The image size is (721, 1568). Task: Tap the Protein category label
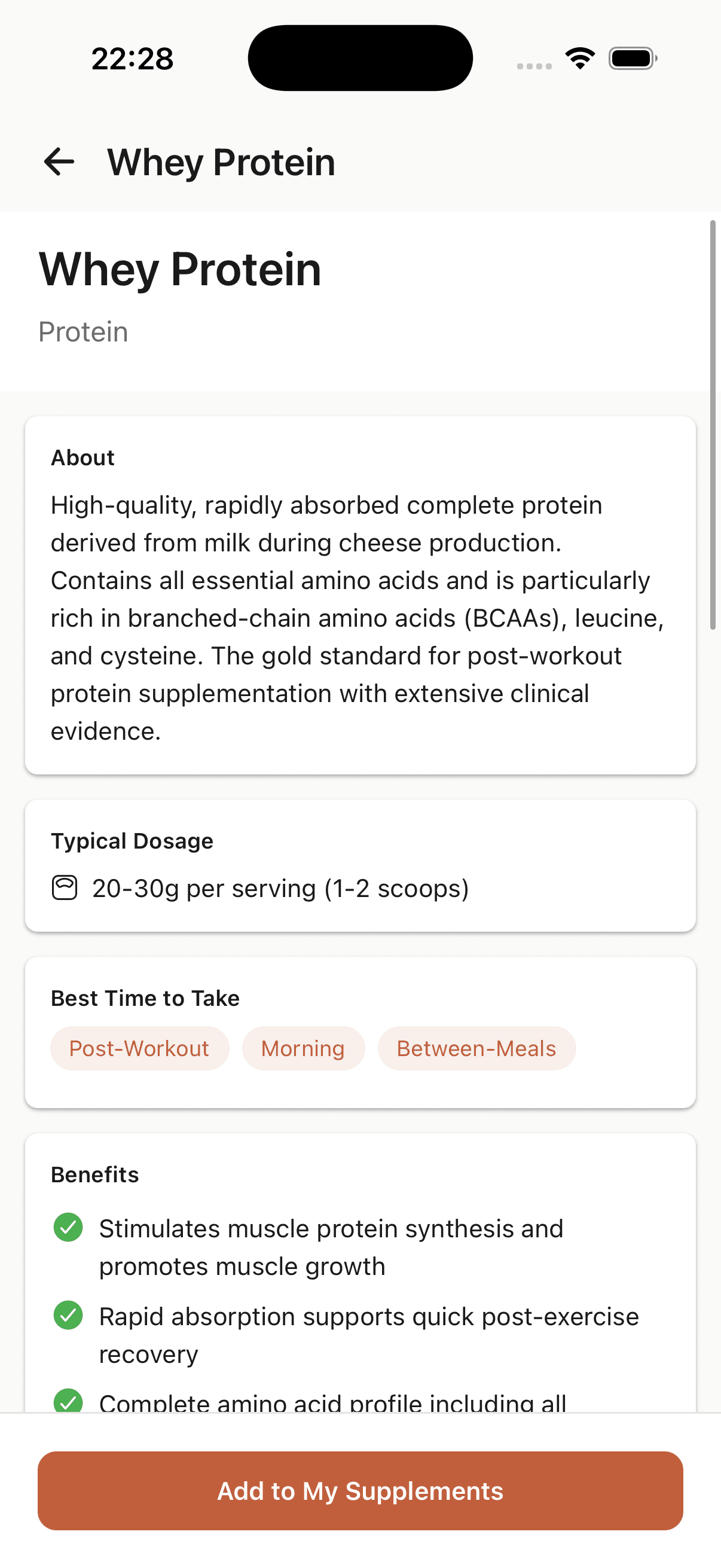pos(83,332)
